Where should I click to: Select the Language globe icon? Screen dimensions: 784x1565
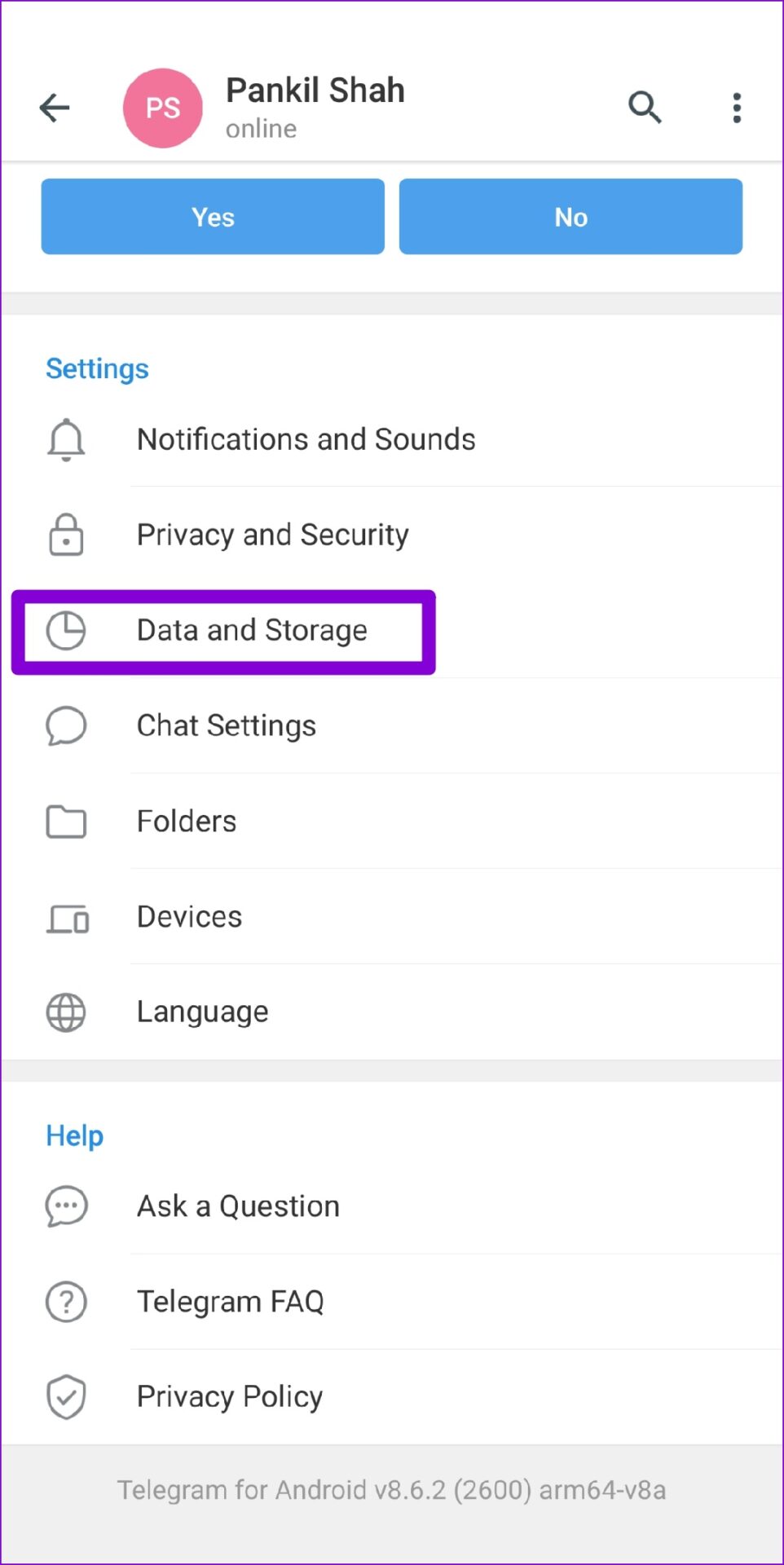[x=66, y=1012]
